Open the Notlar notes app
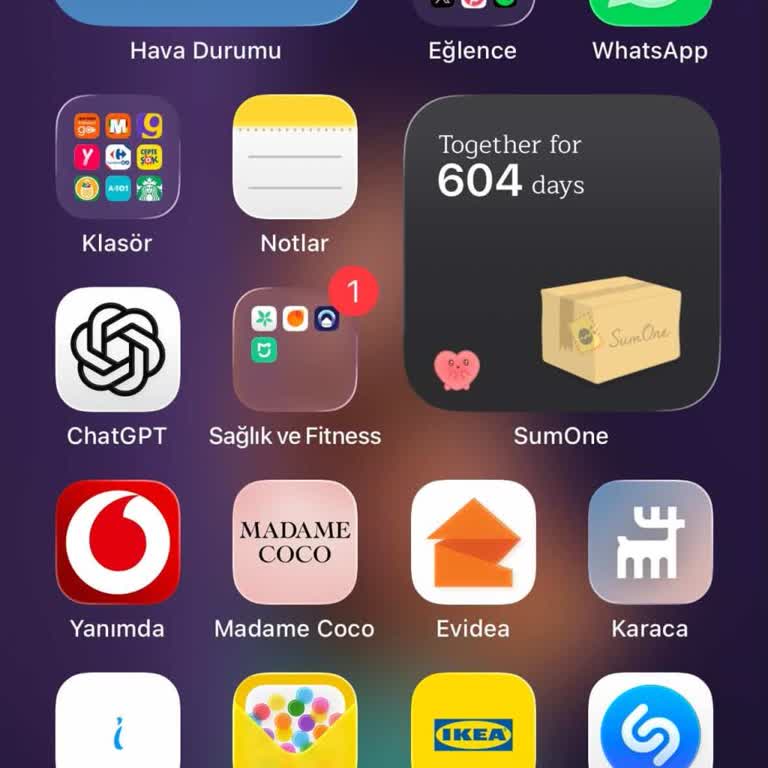The image size is (768, 768). [x=295, y=157]
